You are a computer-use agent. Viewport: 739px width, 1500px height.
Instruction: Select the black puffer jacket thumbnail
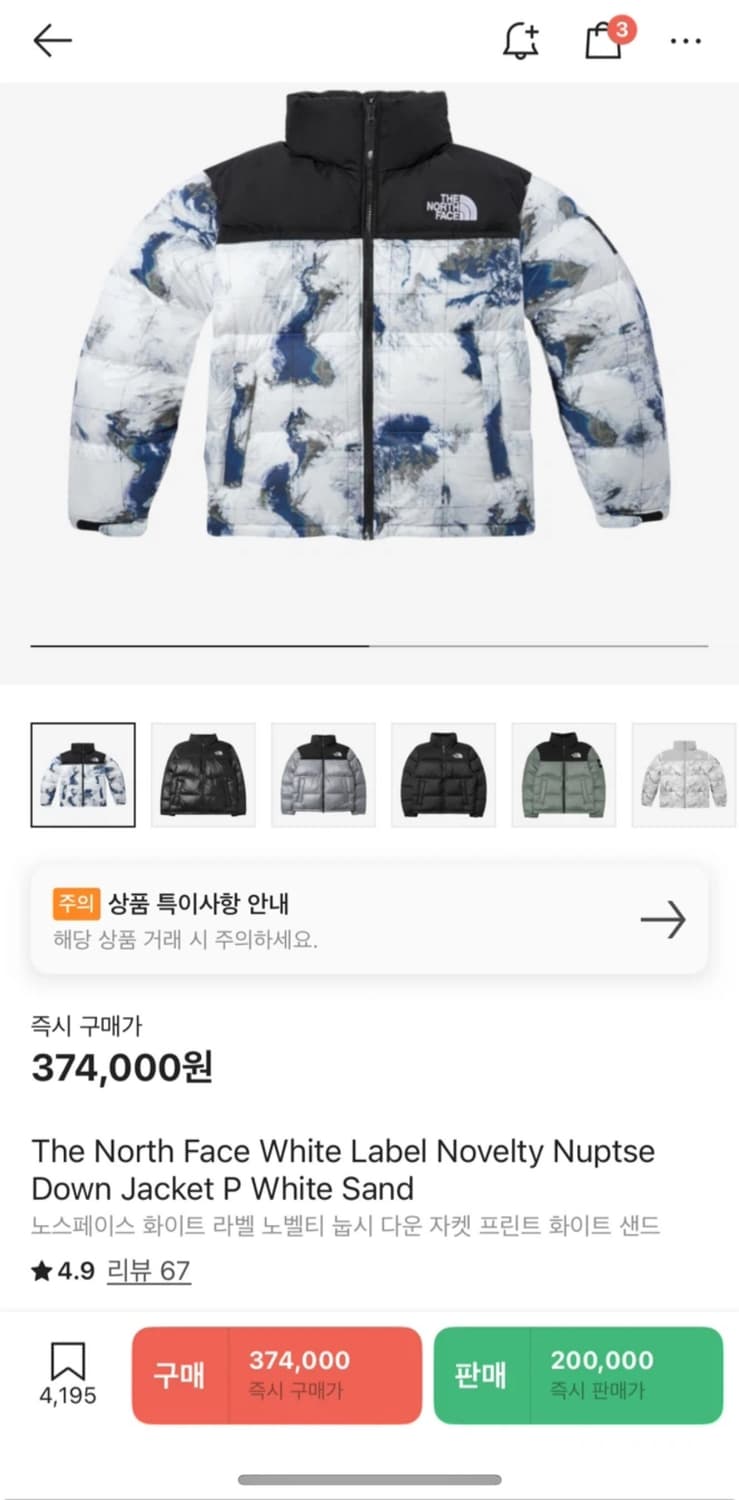coord(203,775)
